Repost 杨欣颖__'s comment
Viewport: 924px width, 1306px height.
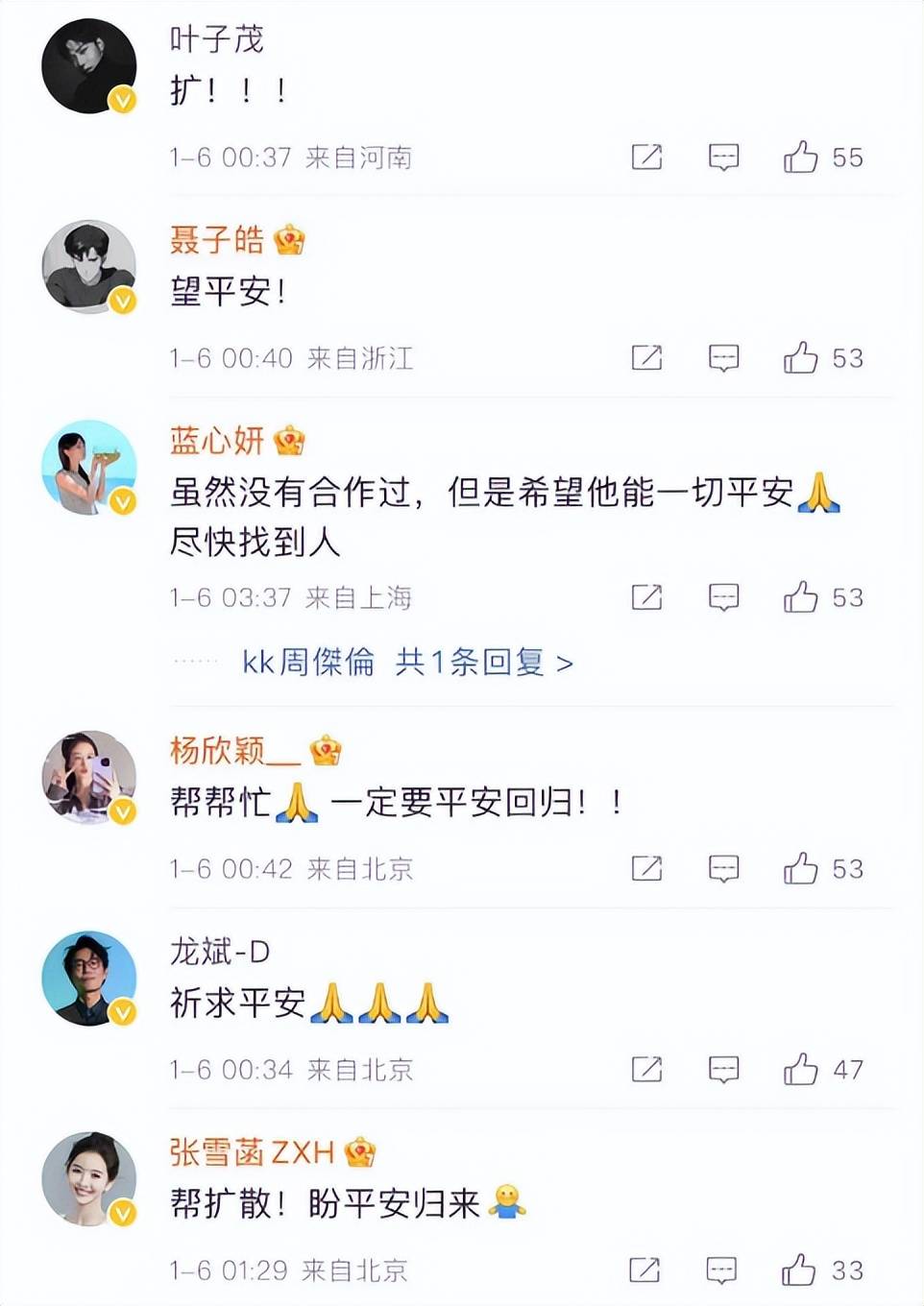tap(646, 869)
